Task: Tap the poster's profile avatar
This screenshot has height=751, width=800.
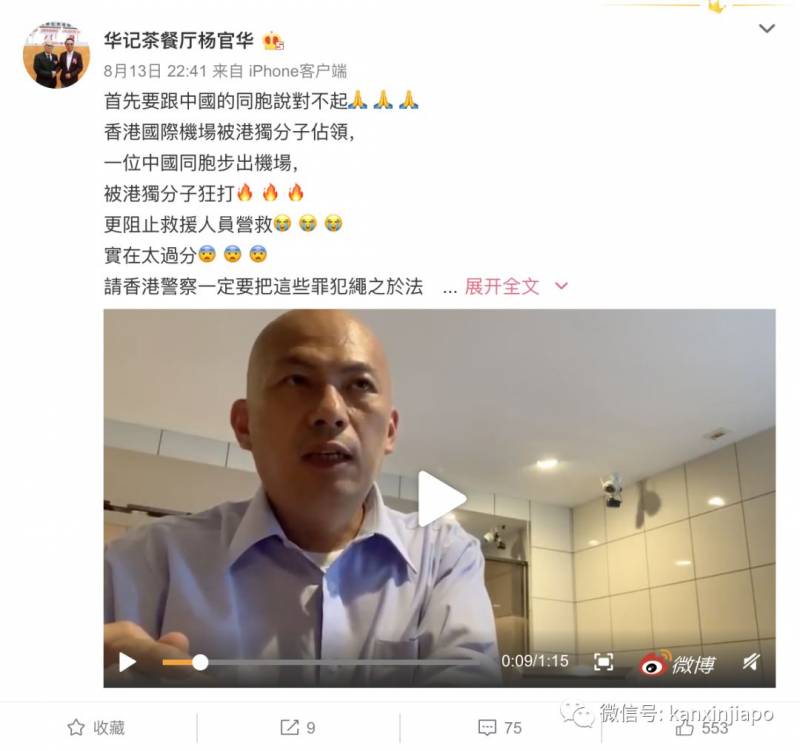Action: [x=57, y=55]
